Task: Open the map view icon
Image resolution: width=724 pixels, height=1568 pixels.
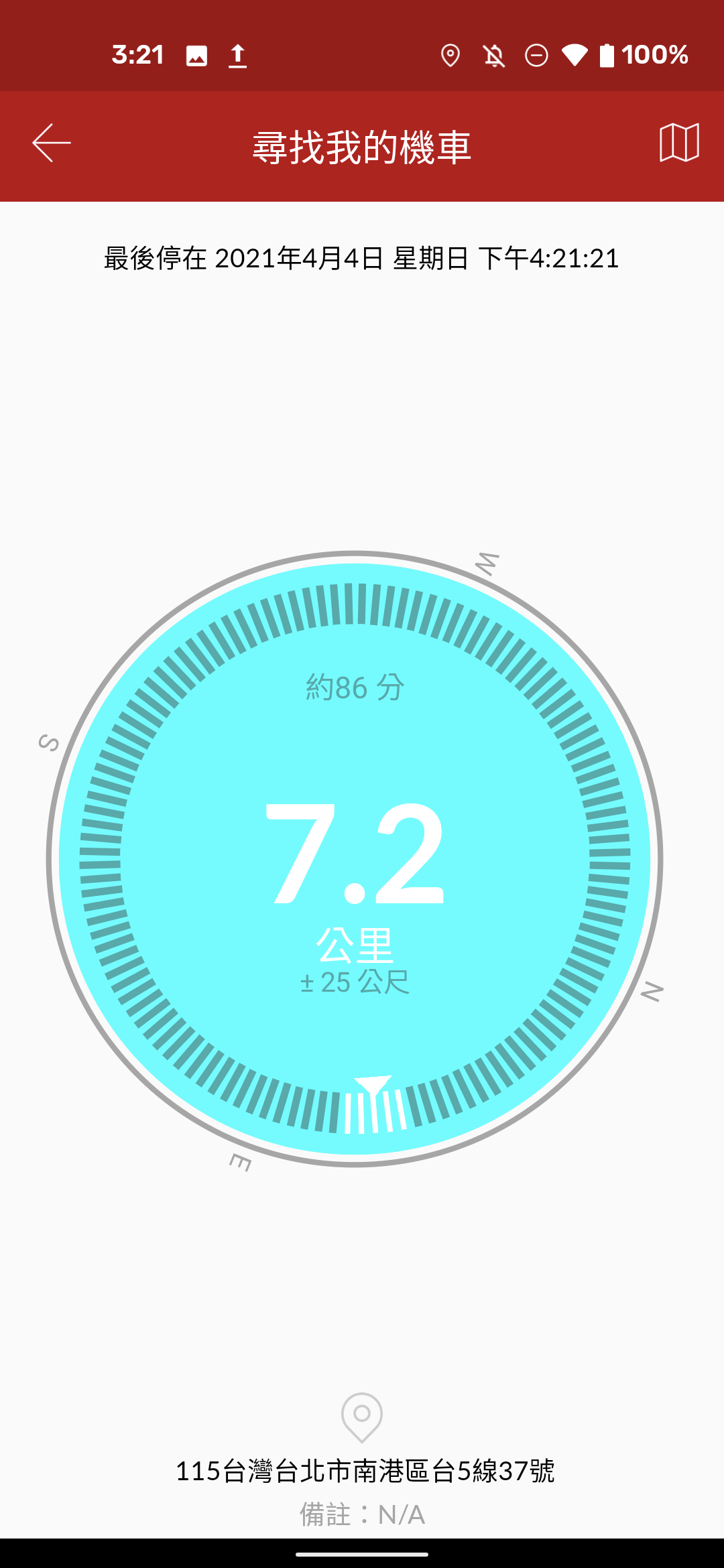Action: tap(679, 143)
